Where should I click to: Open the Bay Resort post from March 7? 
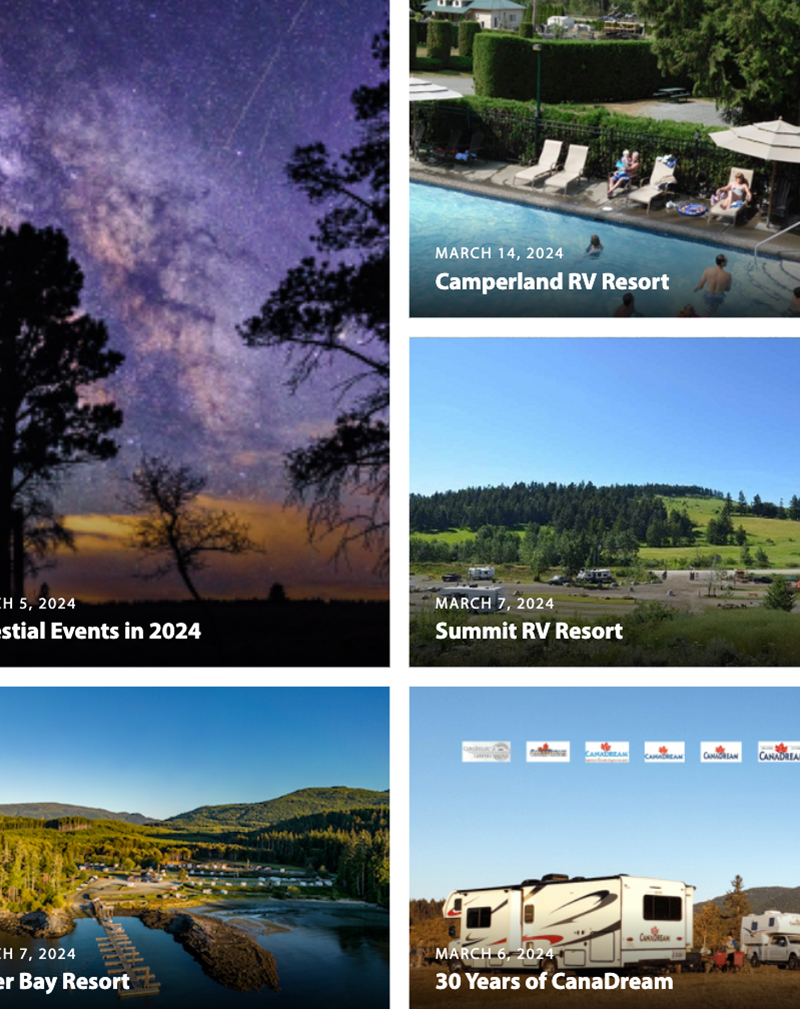(x=65, y=981)
